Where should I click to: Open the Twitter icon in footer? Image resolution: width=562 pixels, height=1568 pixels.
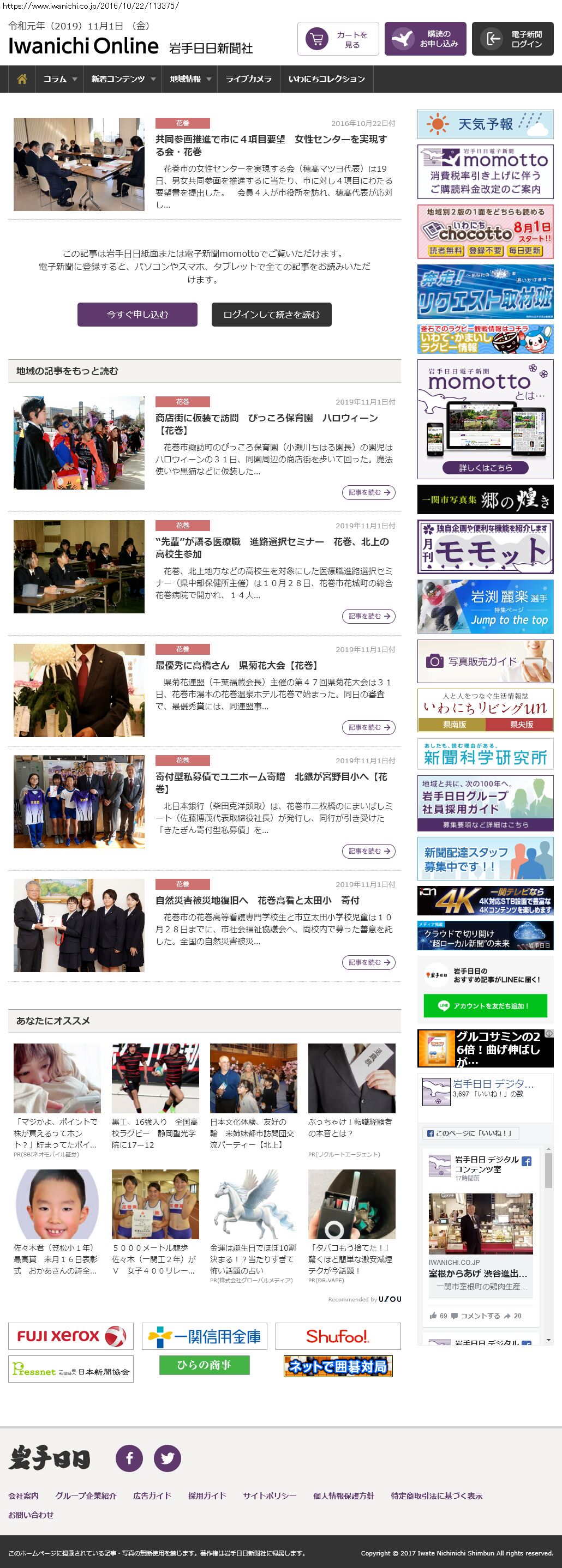tap(167, 1458)
